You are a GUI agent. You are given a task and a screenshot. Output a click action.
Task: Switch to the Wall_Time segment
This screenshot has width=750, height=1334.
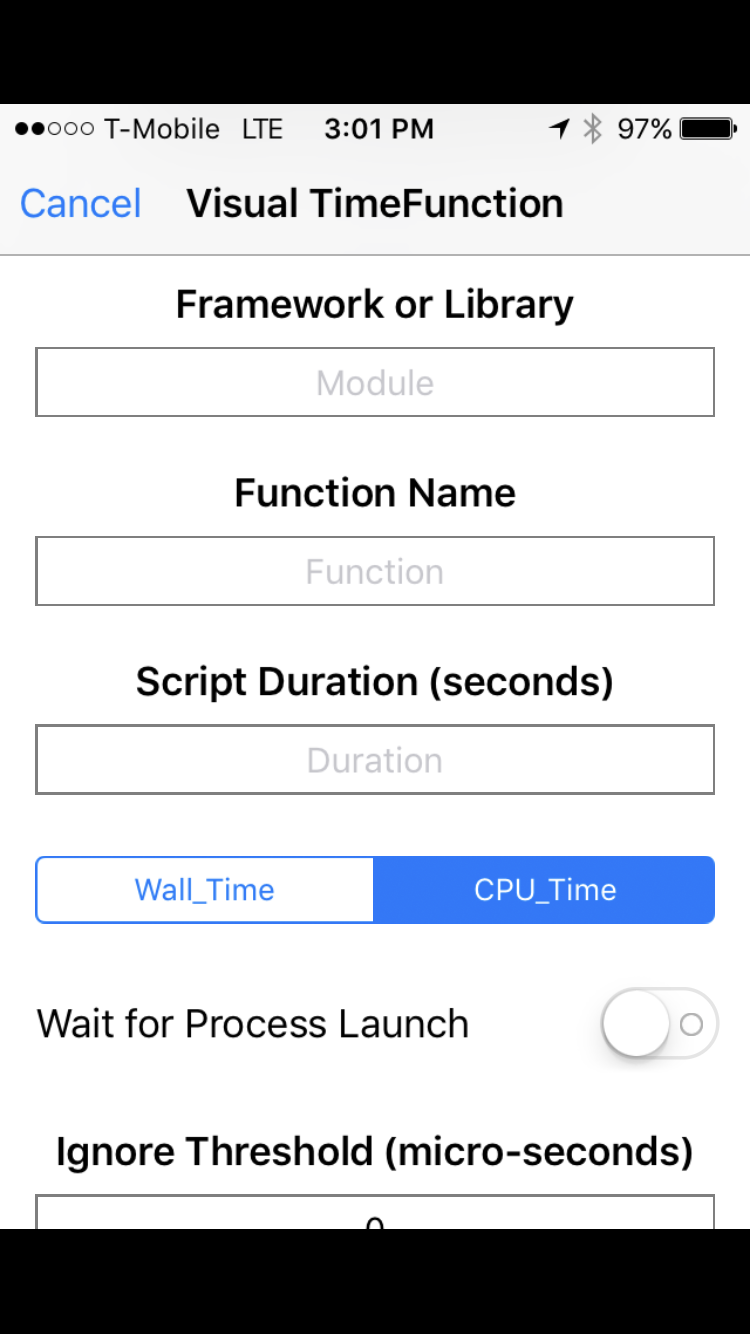(x=205, y=890)
